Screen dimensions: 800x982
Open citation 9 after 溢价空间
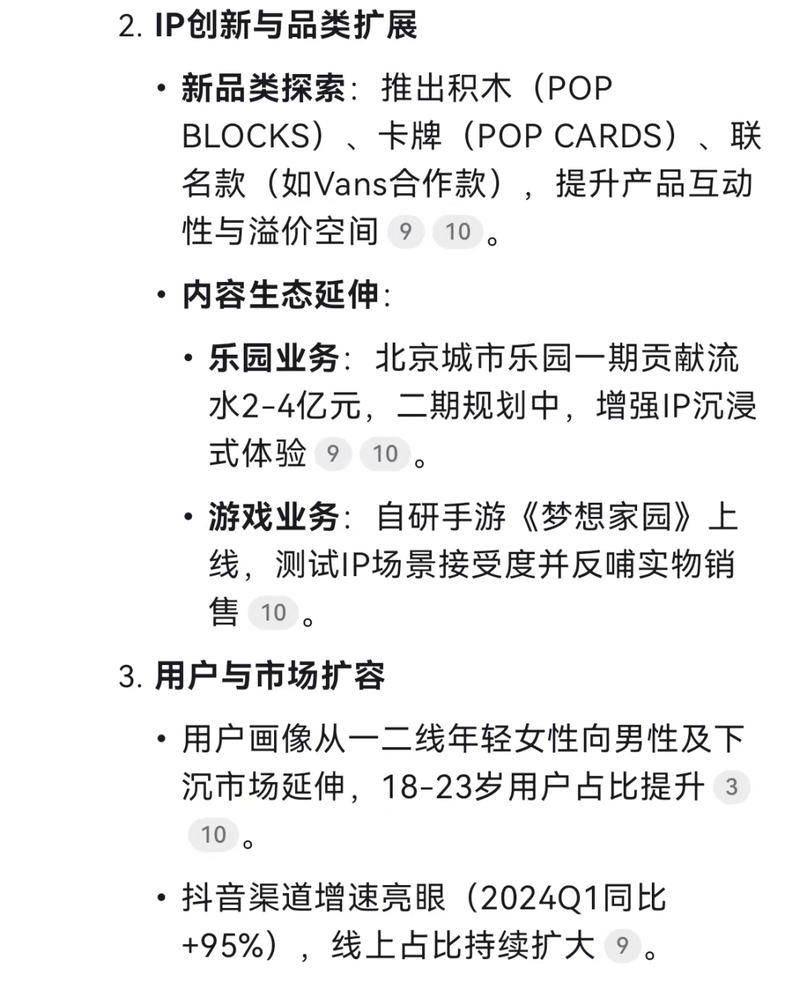[405, 233]
